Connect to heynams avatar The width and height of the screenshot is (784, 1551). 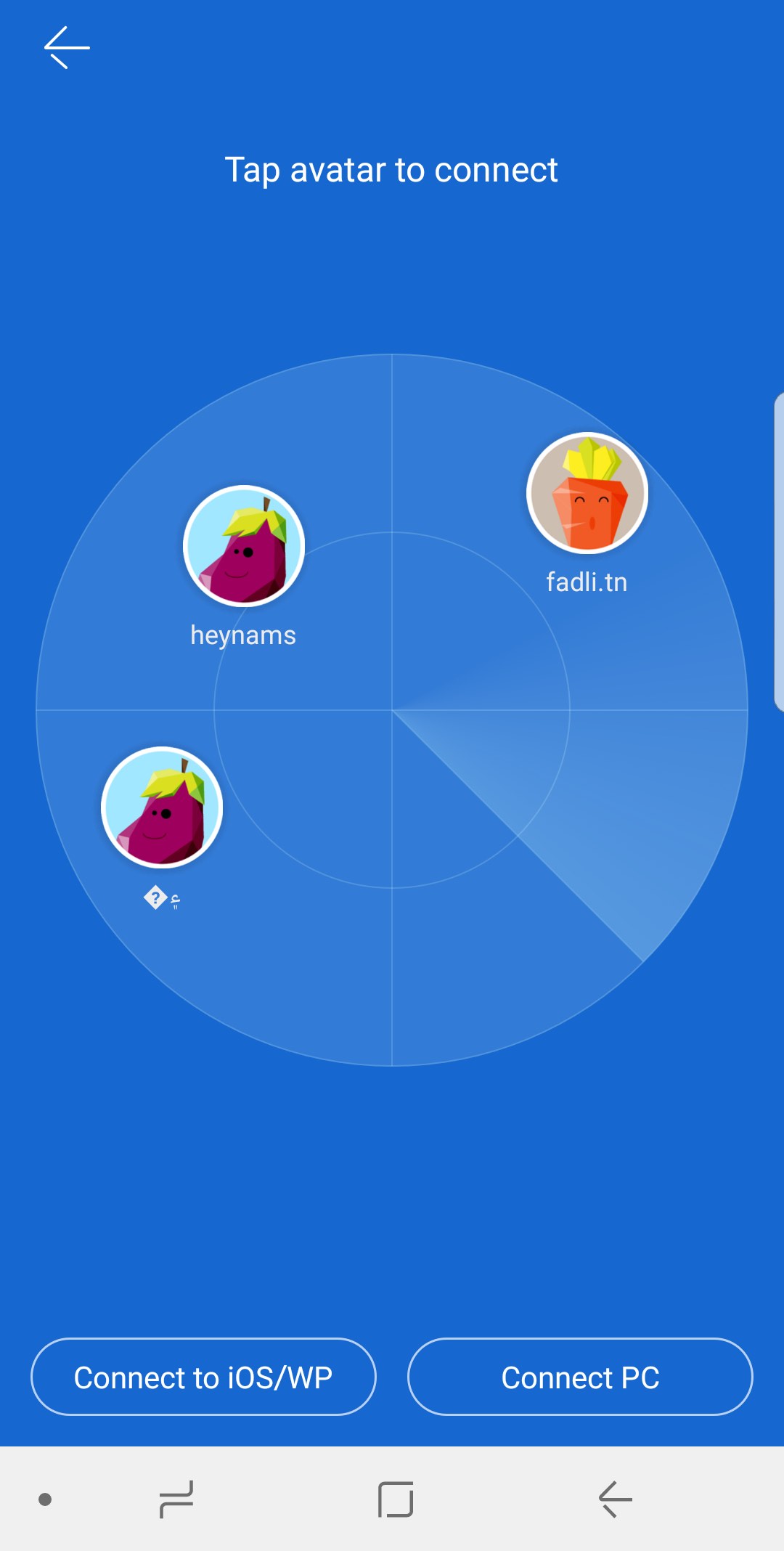[244, 545]
